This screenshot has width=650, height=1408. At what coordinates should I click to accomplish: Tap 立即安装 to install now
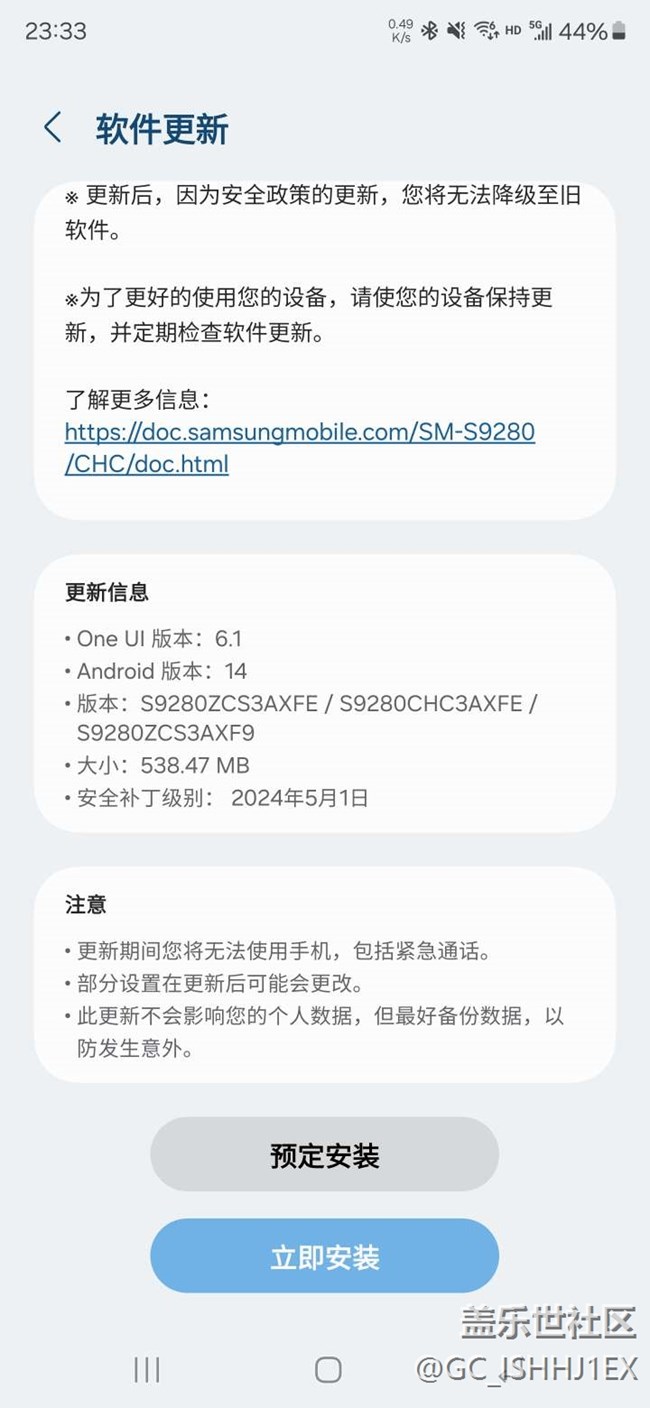click(x=324, y=1256)
